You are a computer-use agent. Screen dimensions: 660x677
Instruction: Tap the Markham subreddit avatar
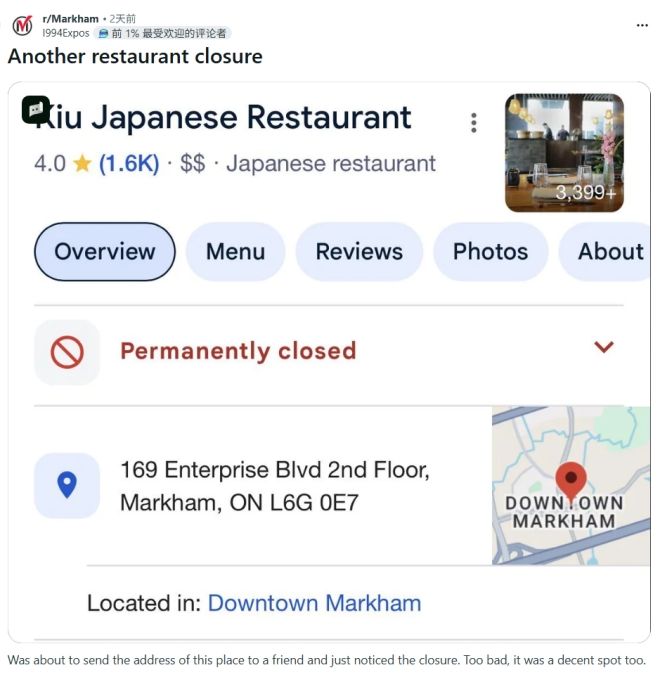pyautogui.click(x=22, y=25)
